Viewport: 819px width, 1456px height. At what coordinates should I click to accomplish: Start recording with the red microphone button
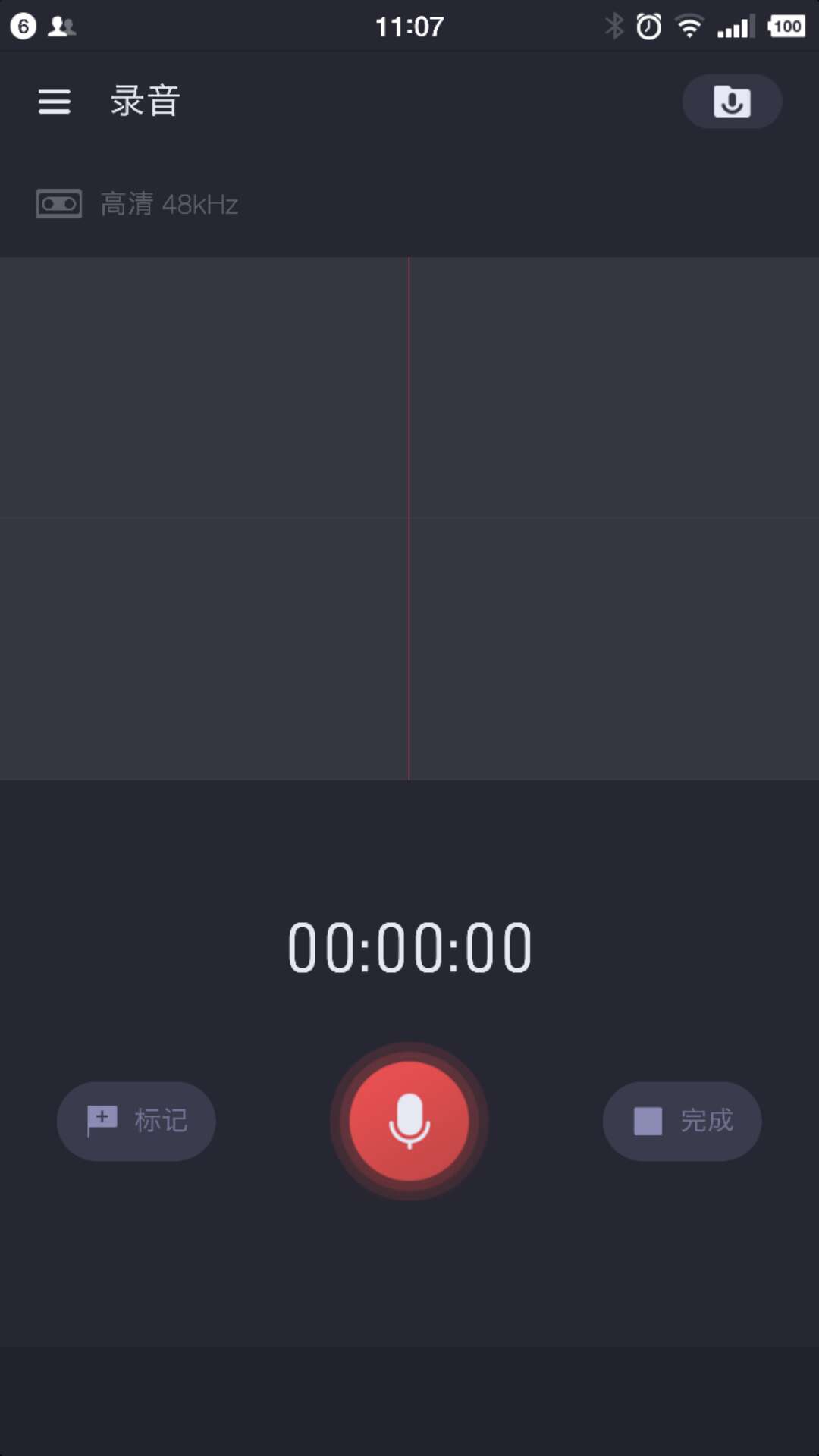[x=409, y=1121]
